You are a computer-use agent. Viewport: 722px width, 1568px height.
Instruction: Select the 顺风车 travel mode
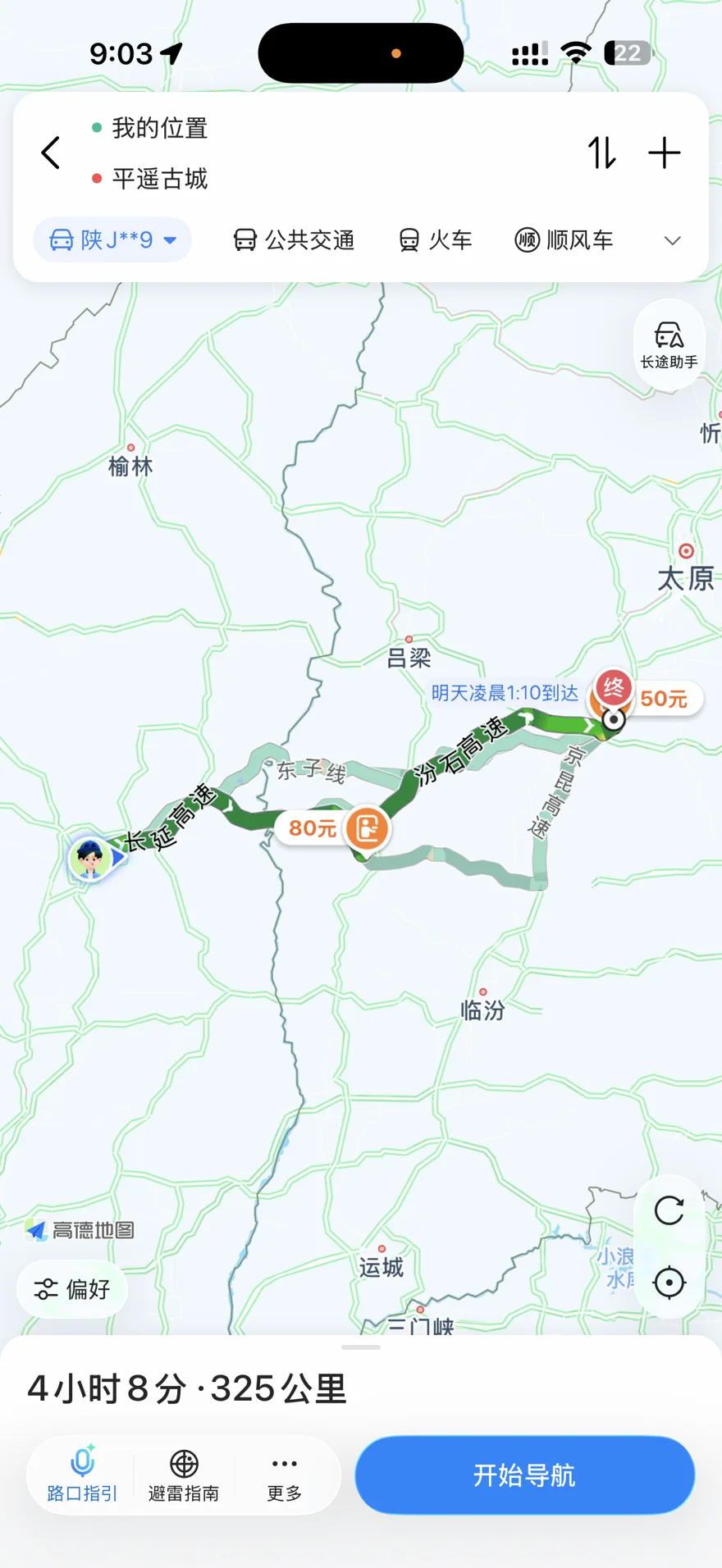[x=564, y=239]
